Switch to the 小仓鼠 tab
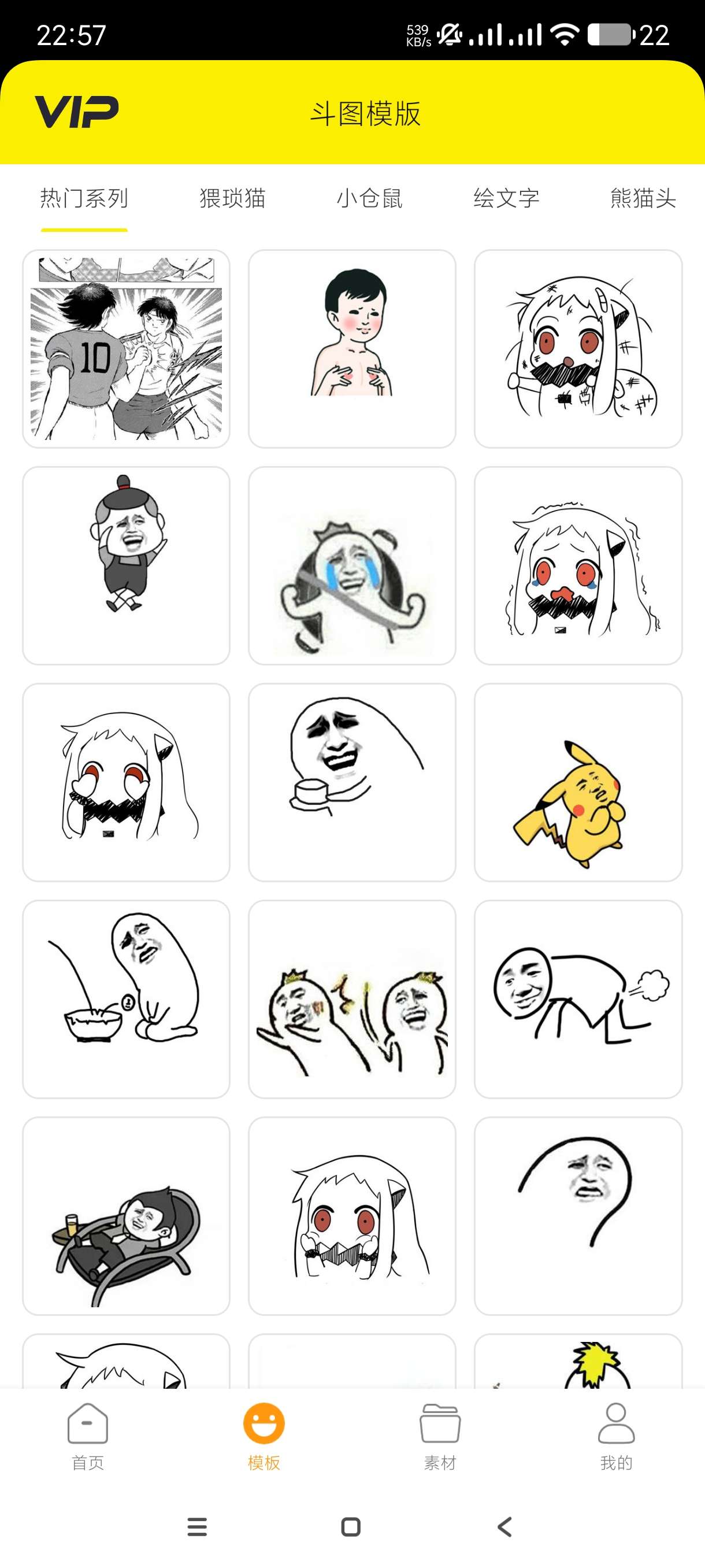Viewport: 705px width, 1568px height. (x=369, y=198)
